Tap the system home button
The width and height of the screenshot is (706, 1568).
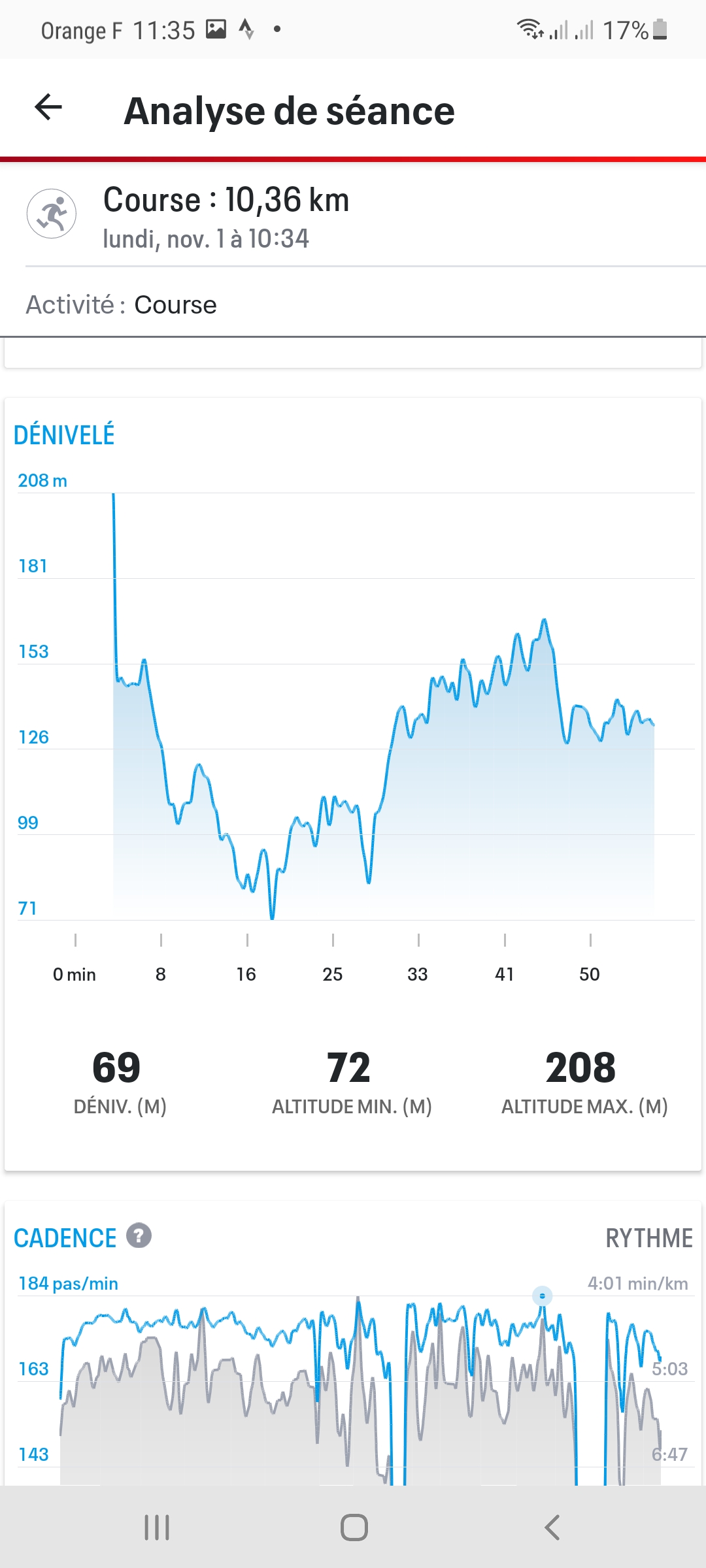tap(354, 1527)
